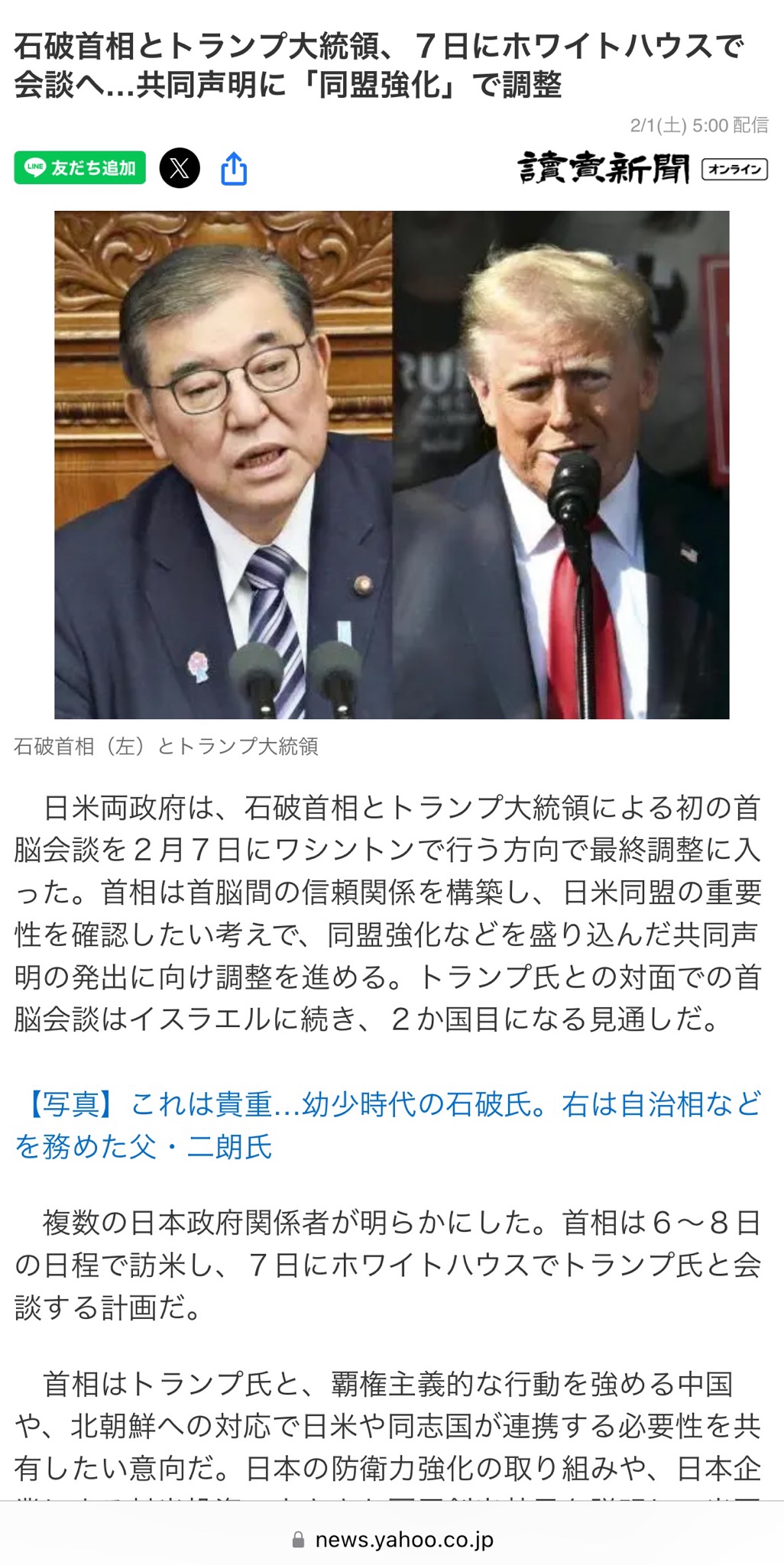784x1565 pixels.
Task: Tap the LINE 友だち追加 button
Action: 79,168
